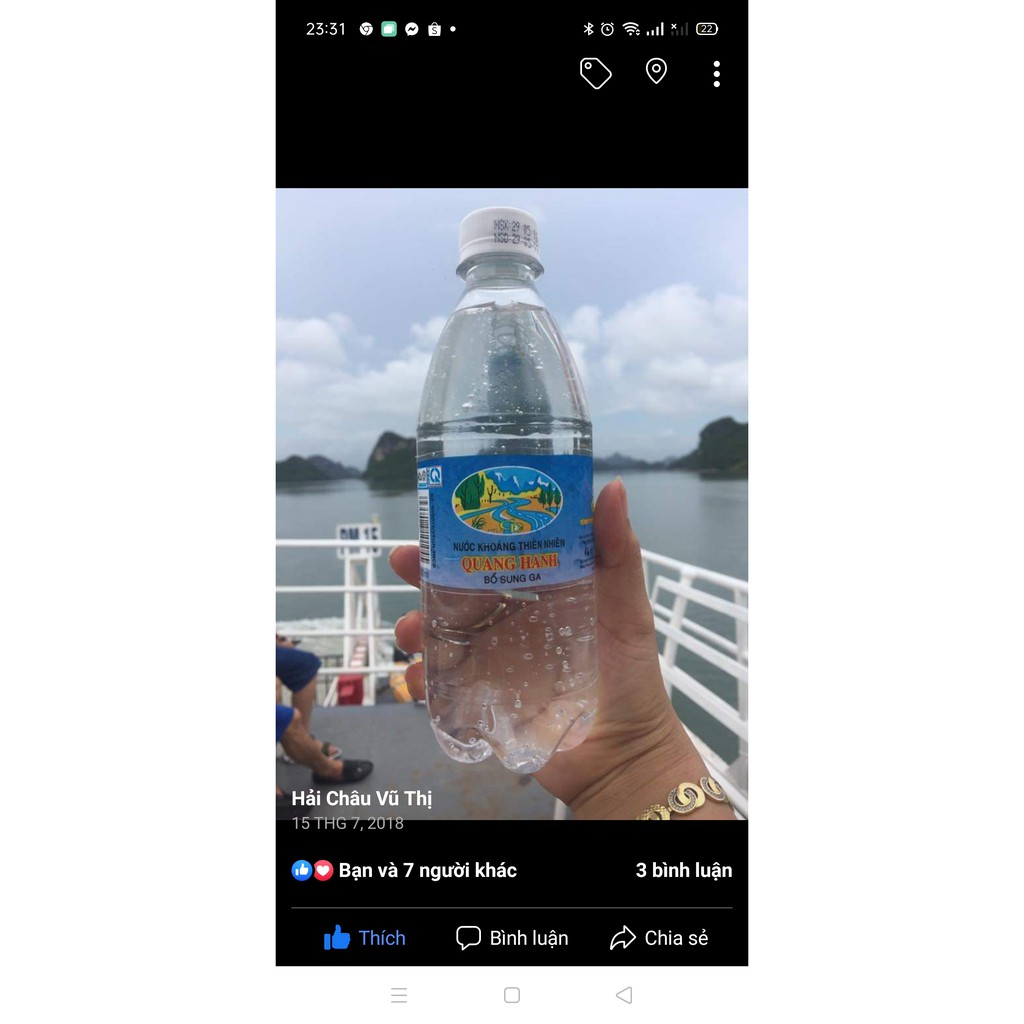
Task: View the 3 bình luận comments
Action: point(683,870)
